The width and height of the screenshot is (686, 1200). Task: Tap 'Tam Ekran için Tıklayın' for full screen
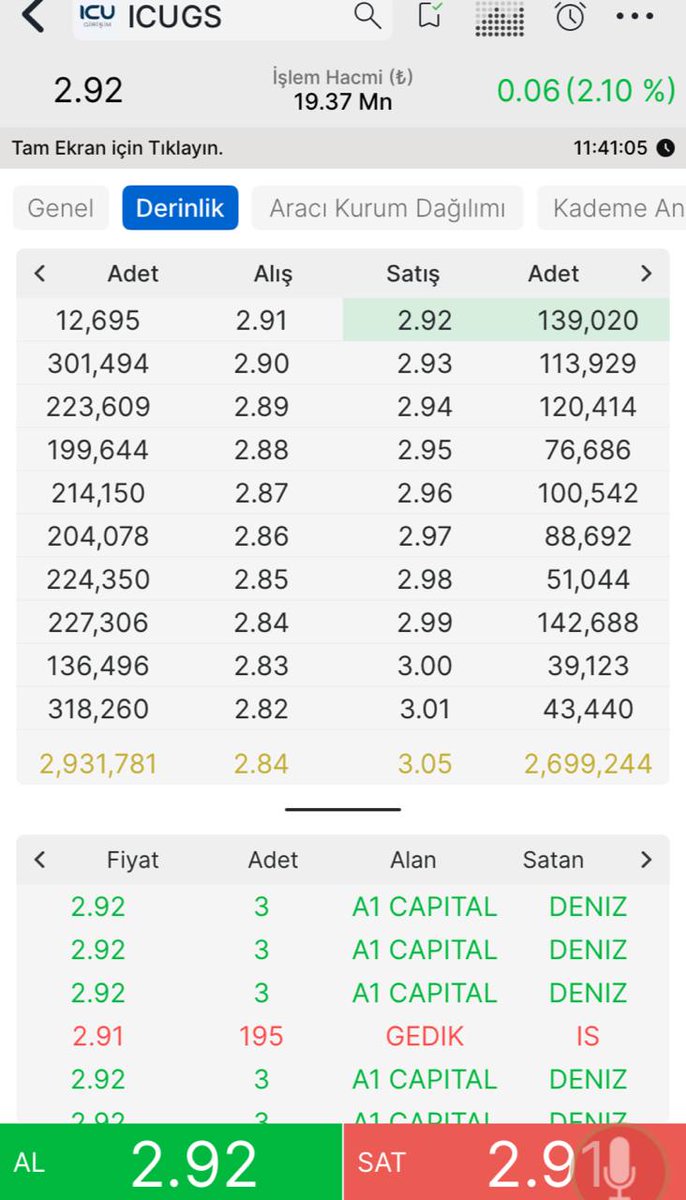pos(117,148)
